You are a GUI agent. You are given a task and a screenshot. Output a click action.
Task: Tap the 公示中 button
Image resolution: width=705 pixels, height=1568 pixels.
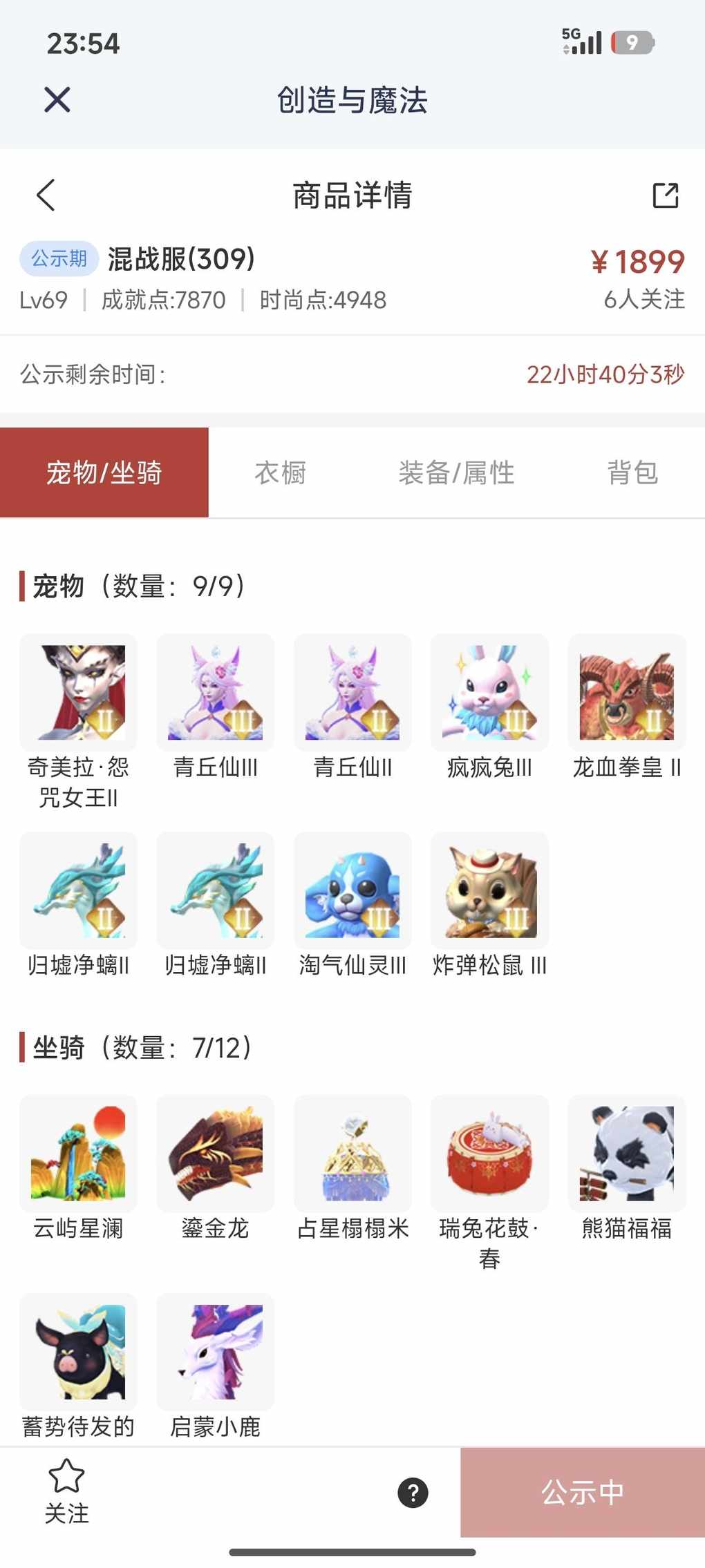[x=582, y=1493]
